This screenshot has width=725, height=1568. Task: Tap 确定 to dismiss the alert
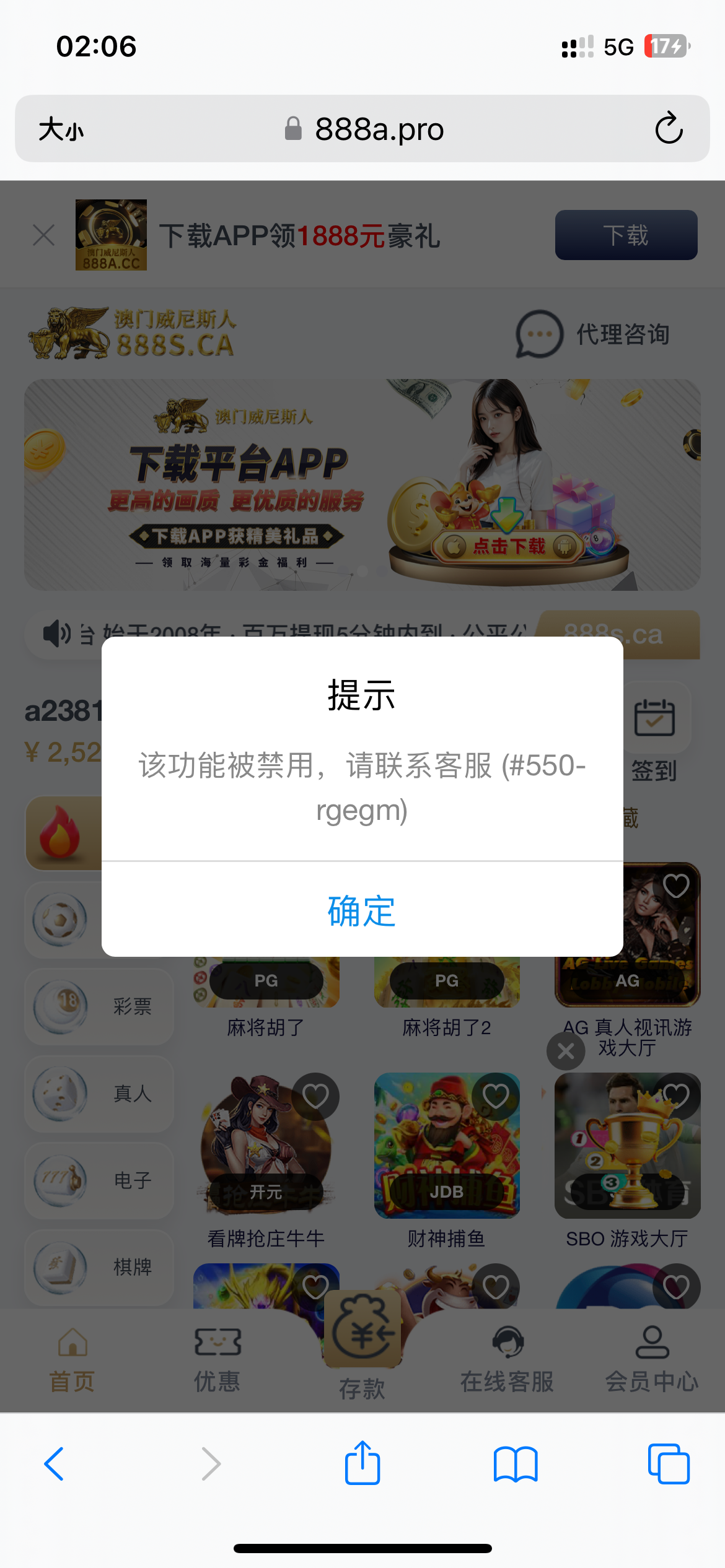(x=361, y=910)
